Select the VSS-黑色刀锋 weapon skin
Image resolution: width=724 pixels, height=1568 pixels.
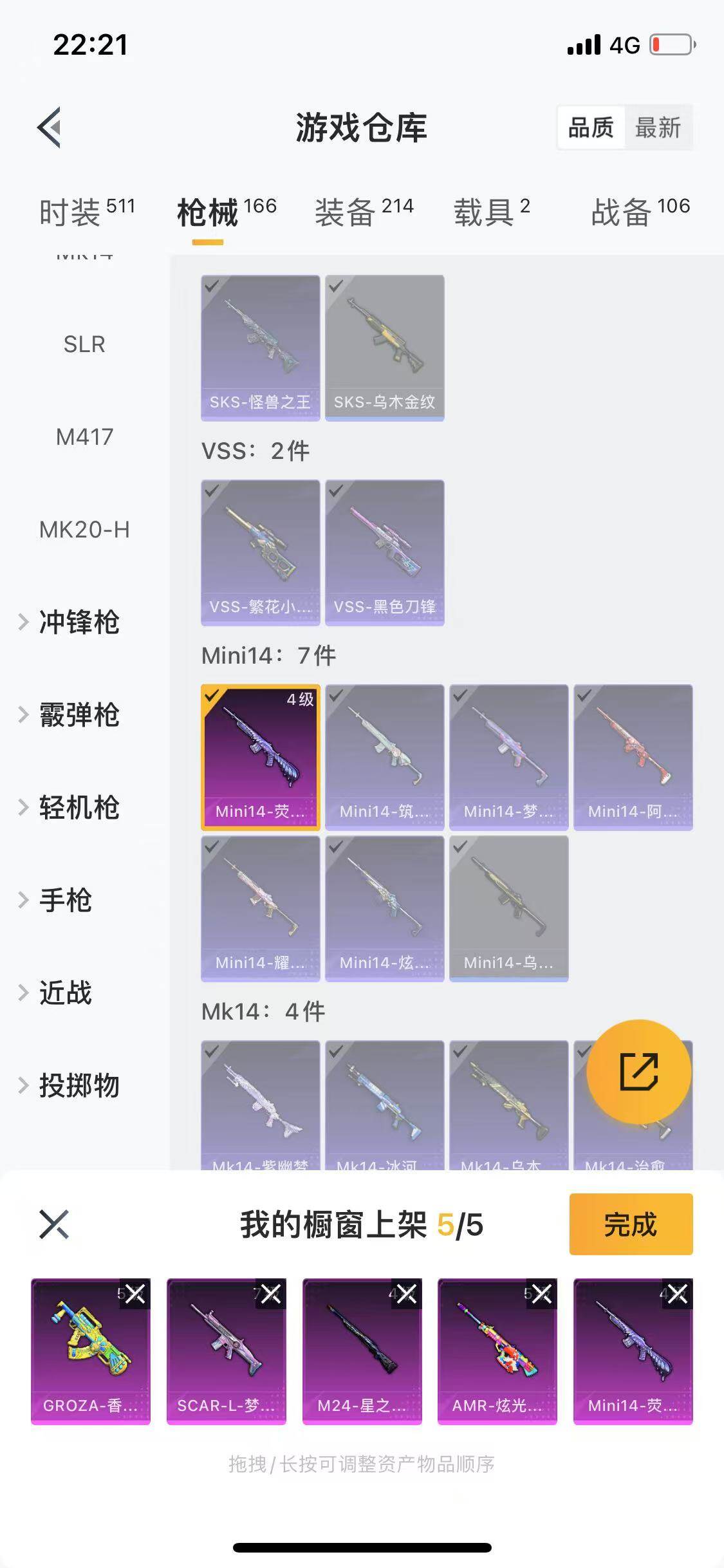point(384,550)
